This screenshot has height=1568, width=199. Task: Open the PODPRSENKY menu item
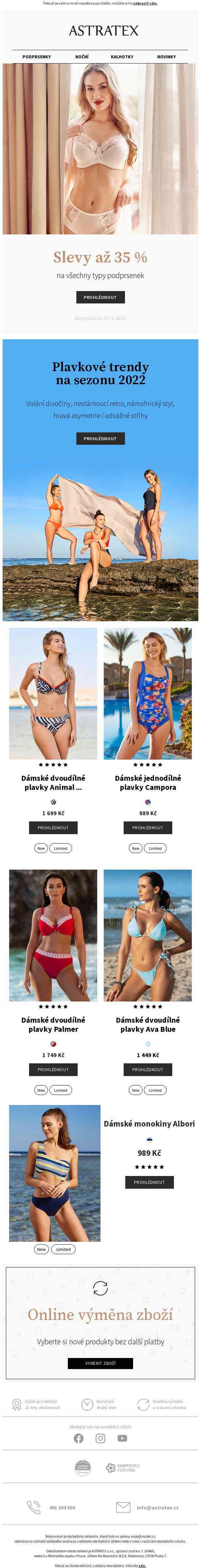pos(37,57)
